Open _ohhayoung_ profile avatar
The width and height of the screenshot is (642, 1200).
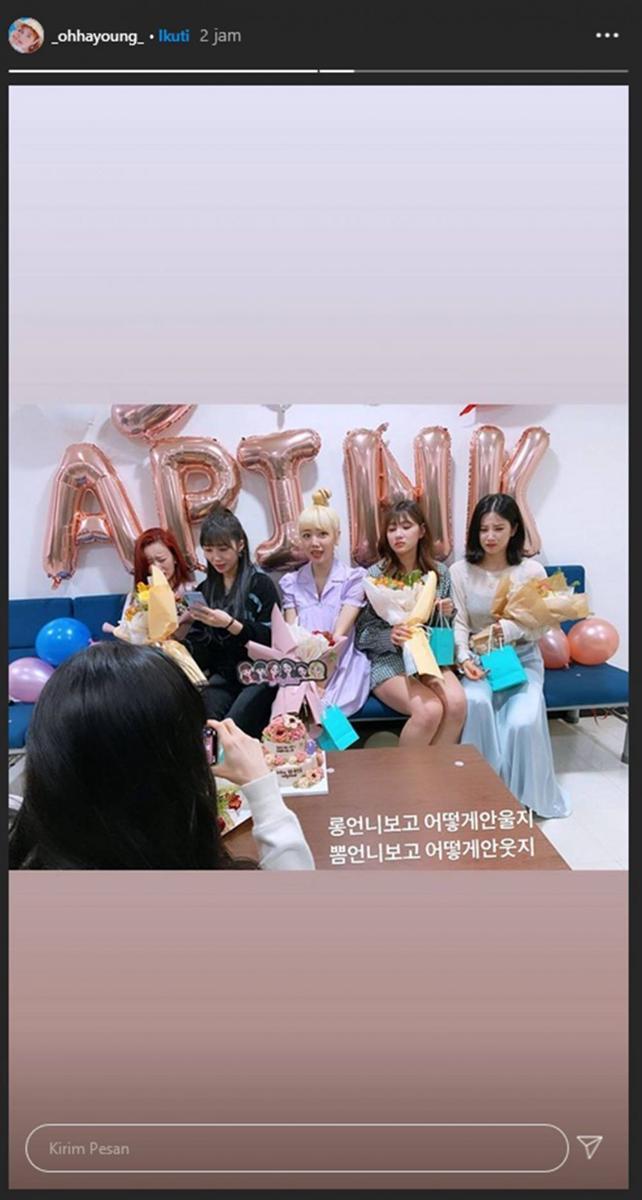[26, 35]
